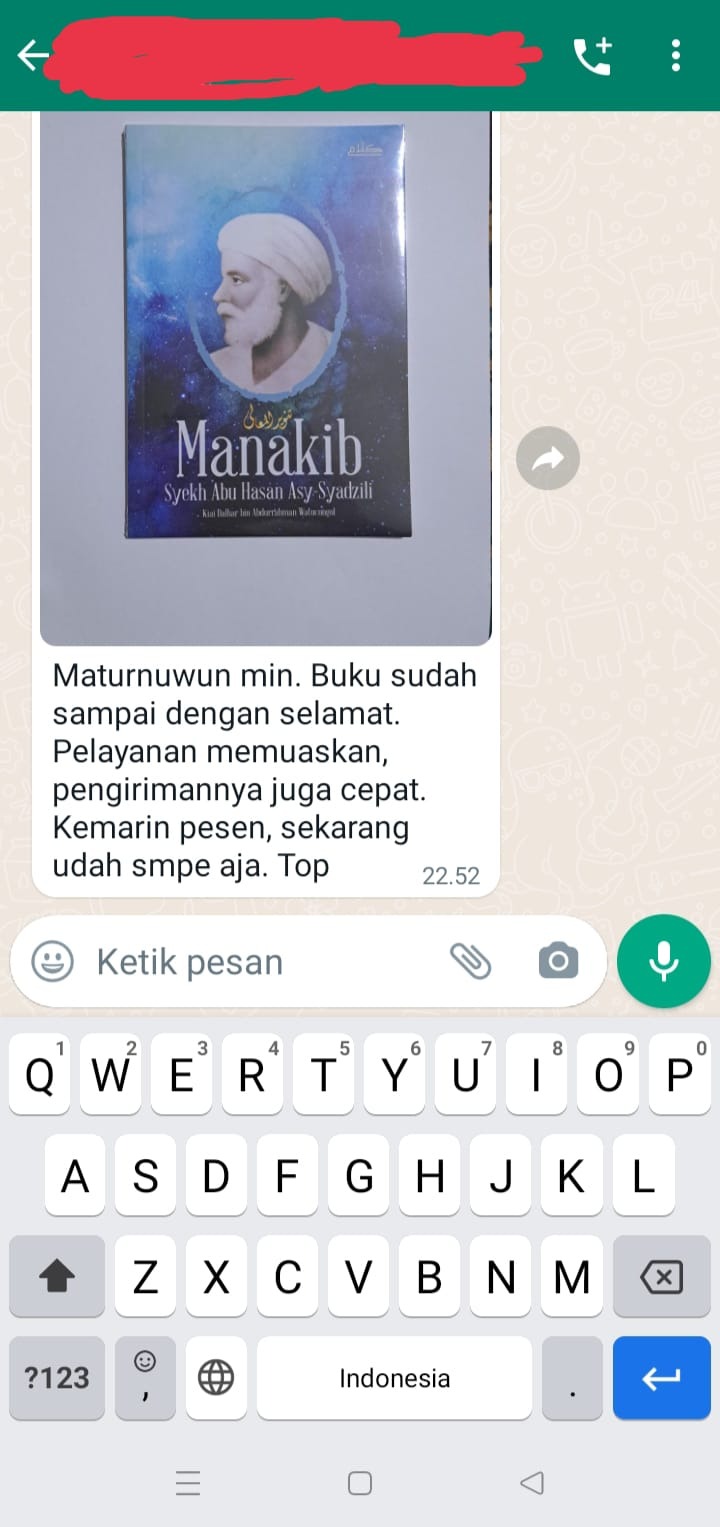Open the emoji picker in message bar
Screen dimensions: 720x1527
click(x=52, y=962)
